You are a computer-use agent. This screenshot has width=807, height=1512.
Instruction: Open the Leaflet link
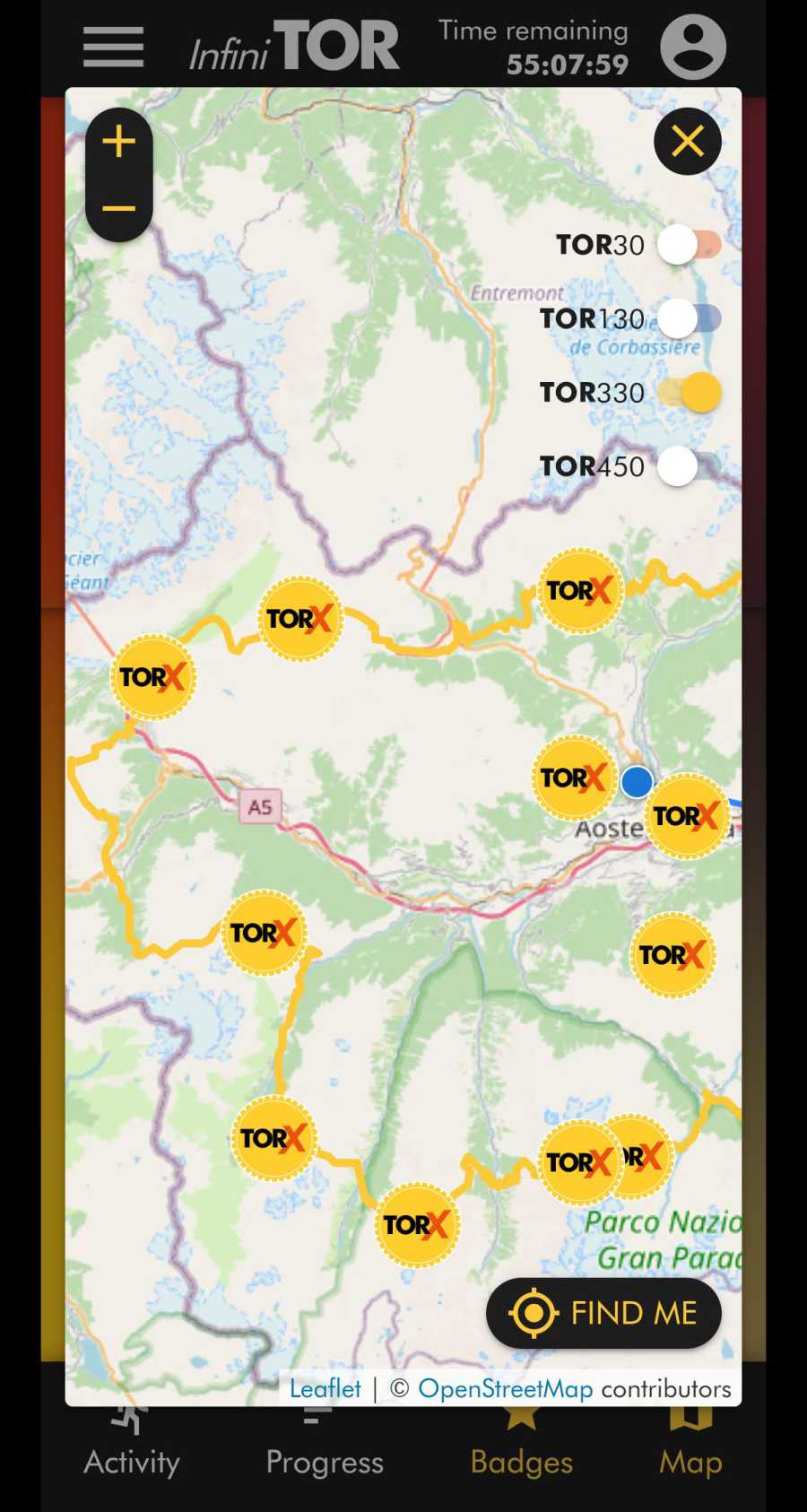pyautogui.click(x=325, y=1388)
